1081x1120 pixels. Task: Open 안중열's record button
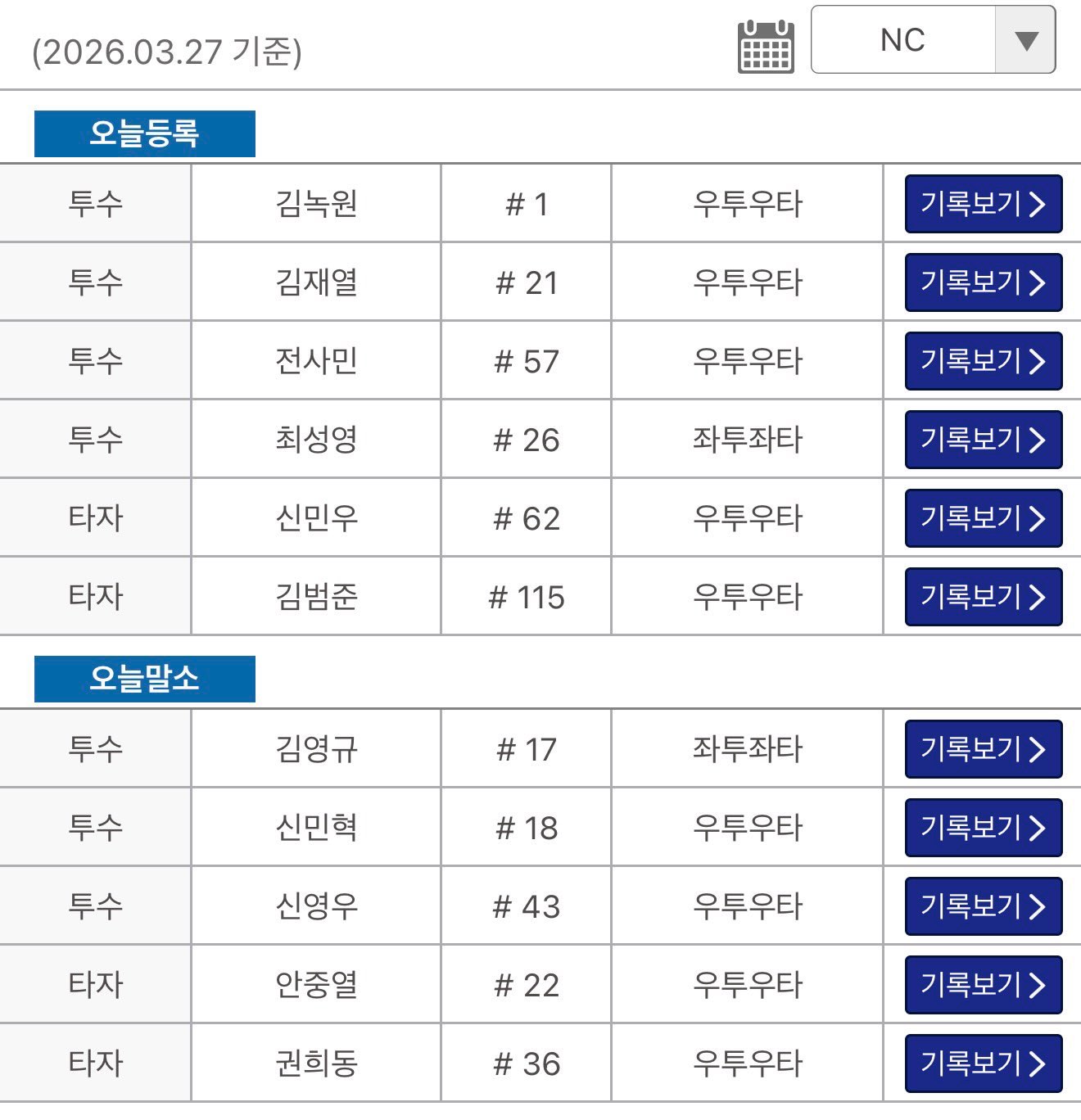click(983, 985)
